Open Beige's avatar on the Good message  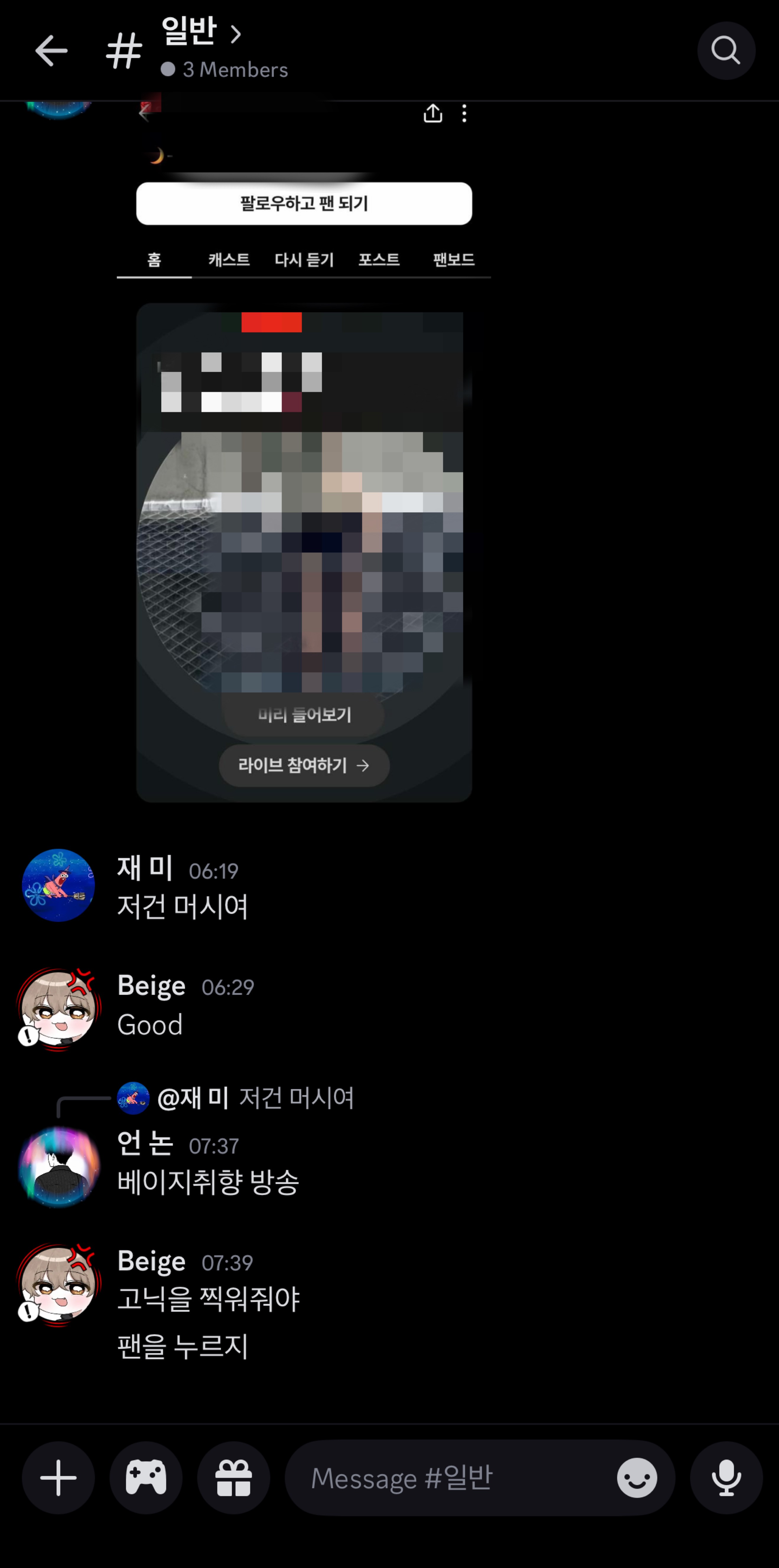(58, 1008)
